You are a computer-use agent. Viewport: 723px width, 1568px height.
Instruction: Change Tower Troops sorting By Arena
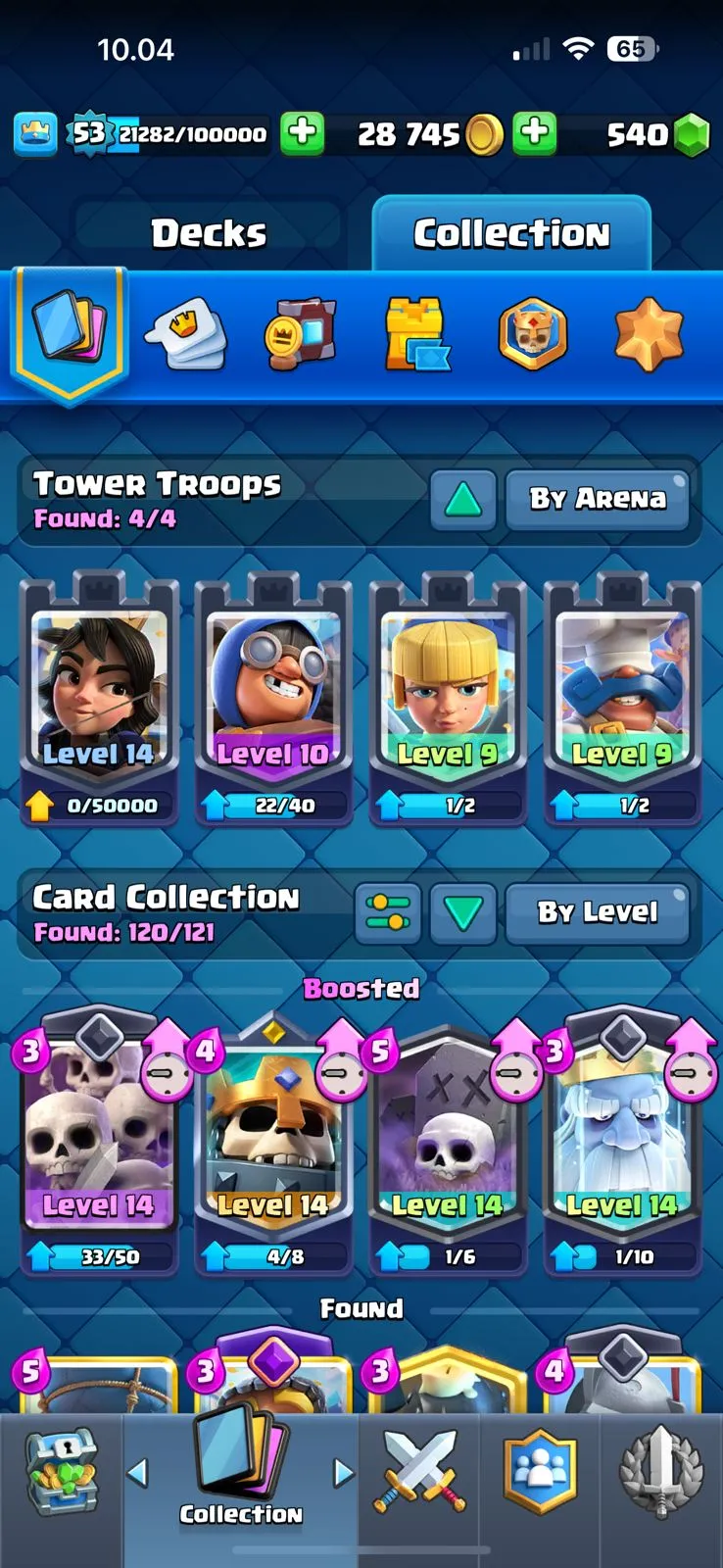597,500
